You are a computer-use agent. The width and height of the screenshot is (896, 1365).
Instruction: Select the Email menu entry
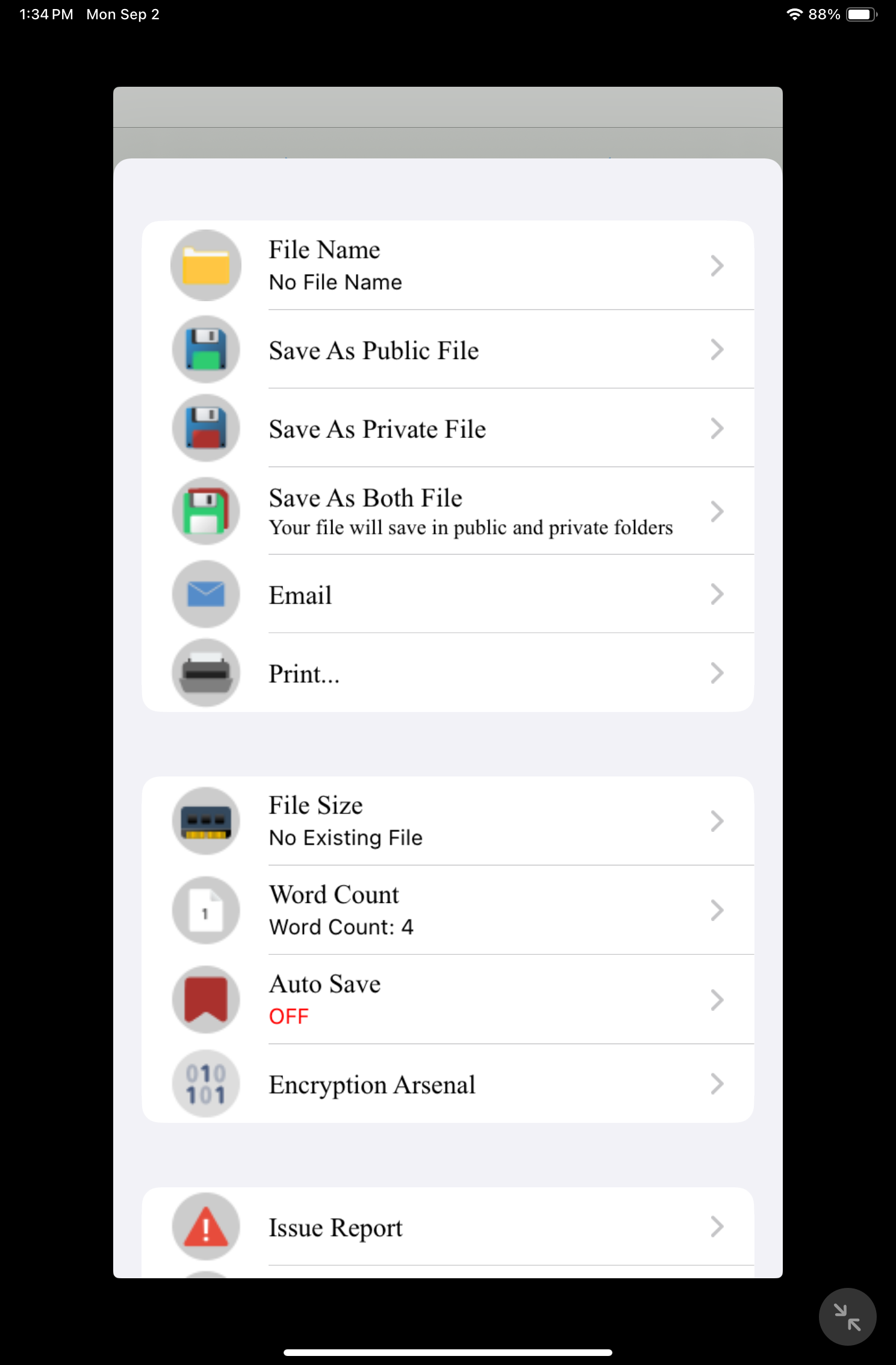[x=448, y=594]
